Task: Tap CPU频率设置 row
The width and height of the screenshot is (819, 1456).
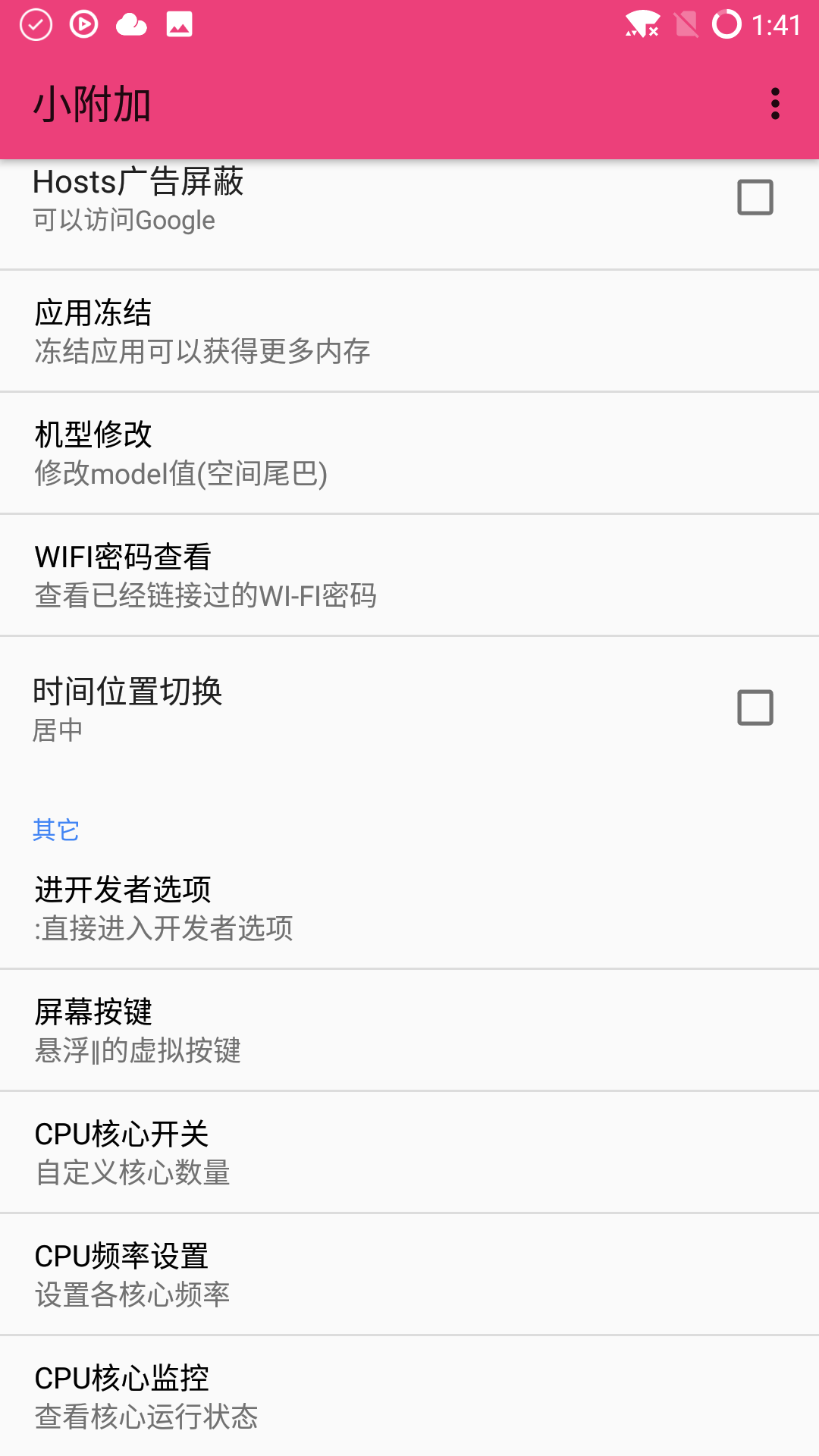Action: click(x=409, y=1275)
